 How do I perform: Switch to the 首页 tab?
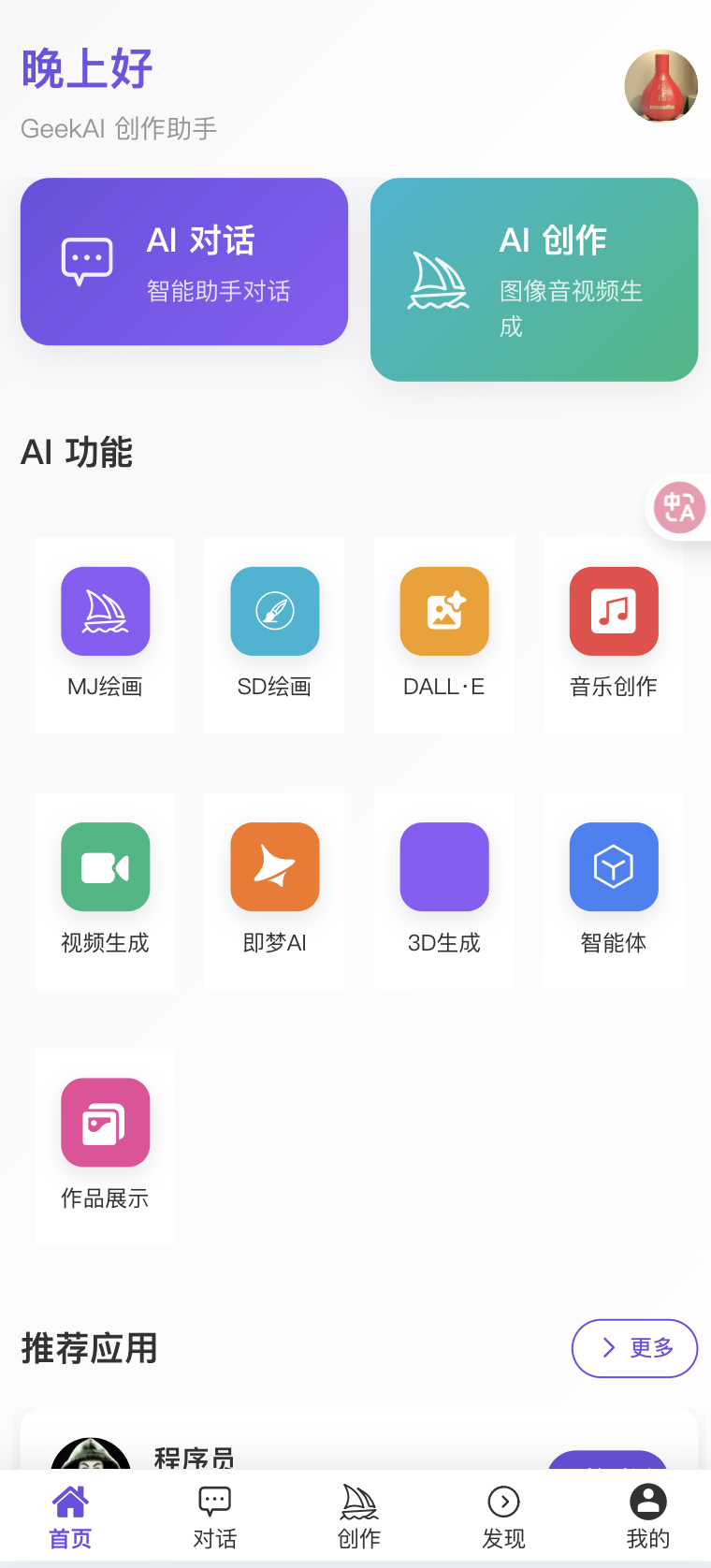click(71, 1516)
